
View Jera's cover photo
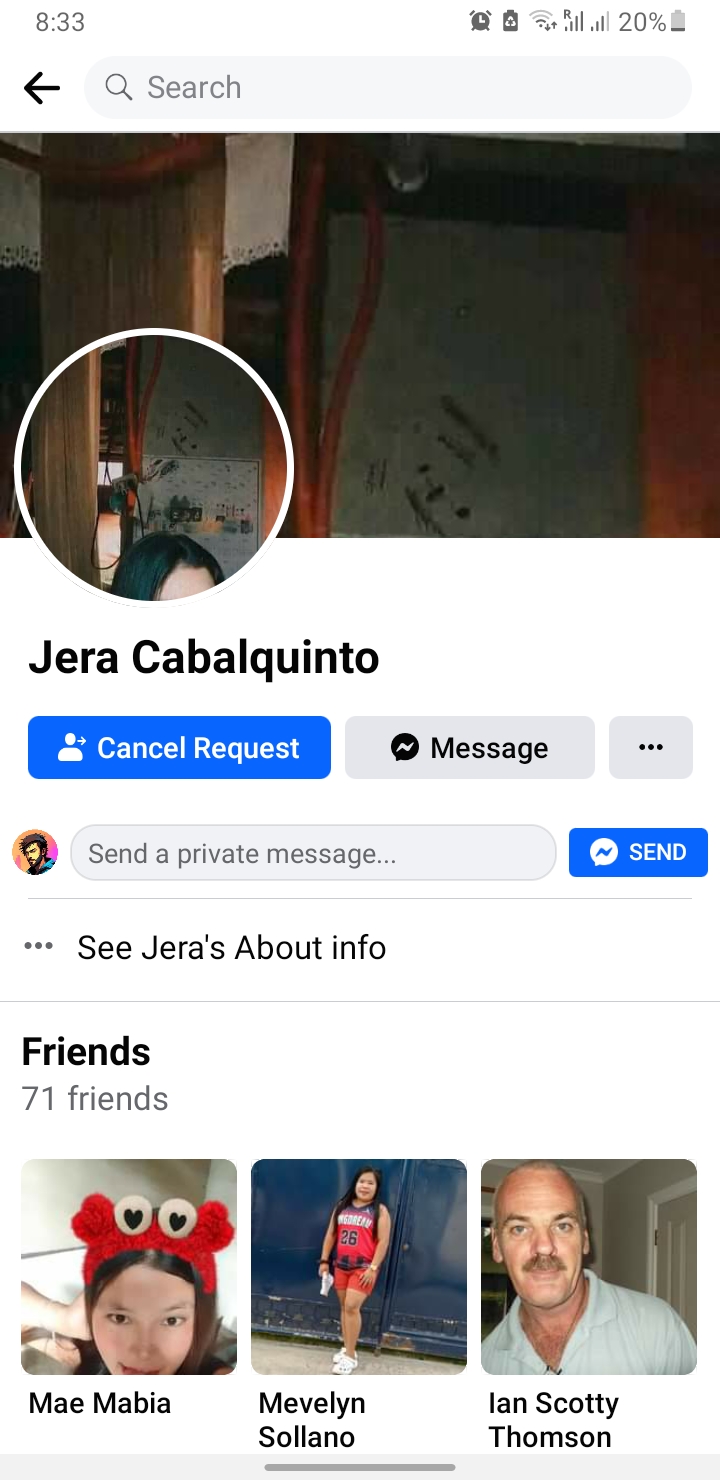pyautogui.click(x=500, y=335)
